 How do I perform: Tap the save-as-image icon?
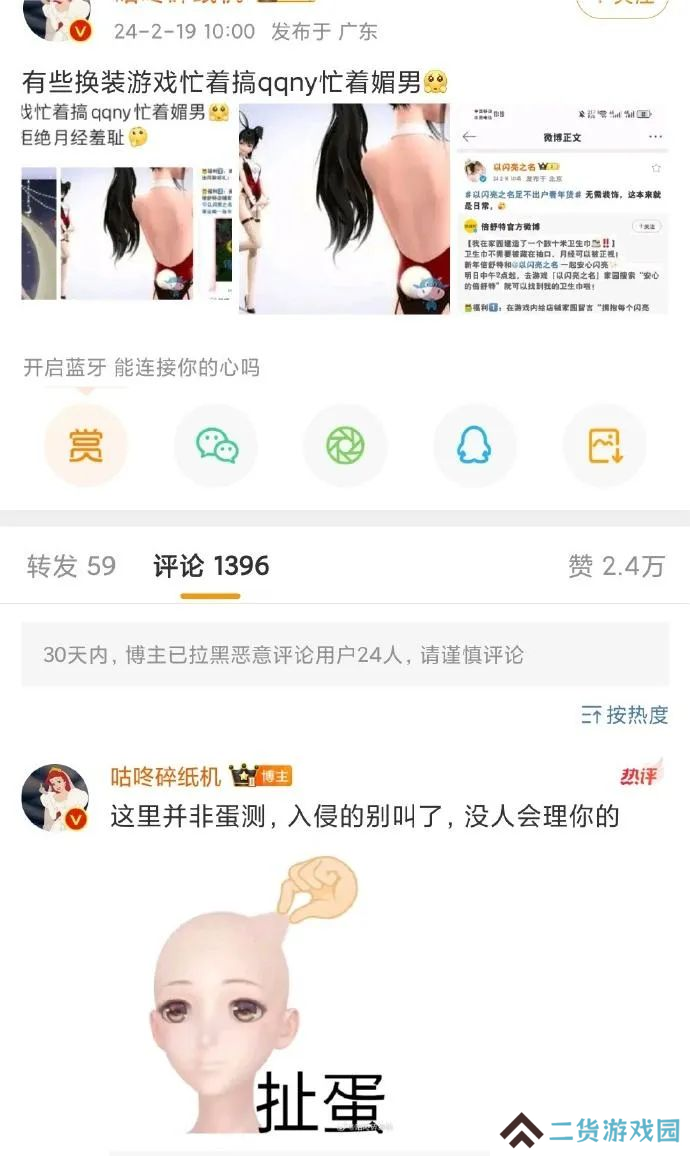tap(604, 445)
